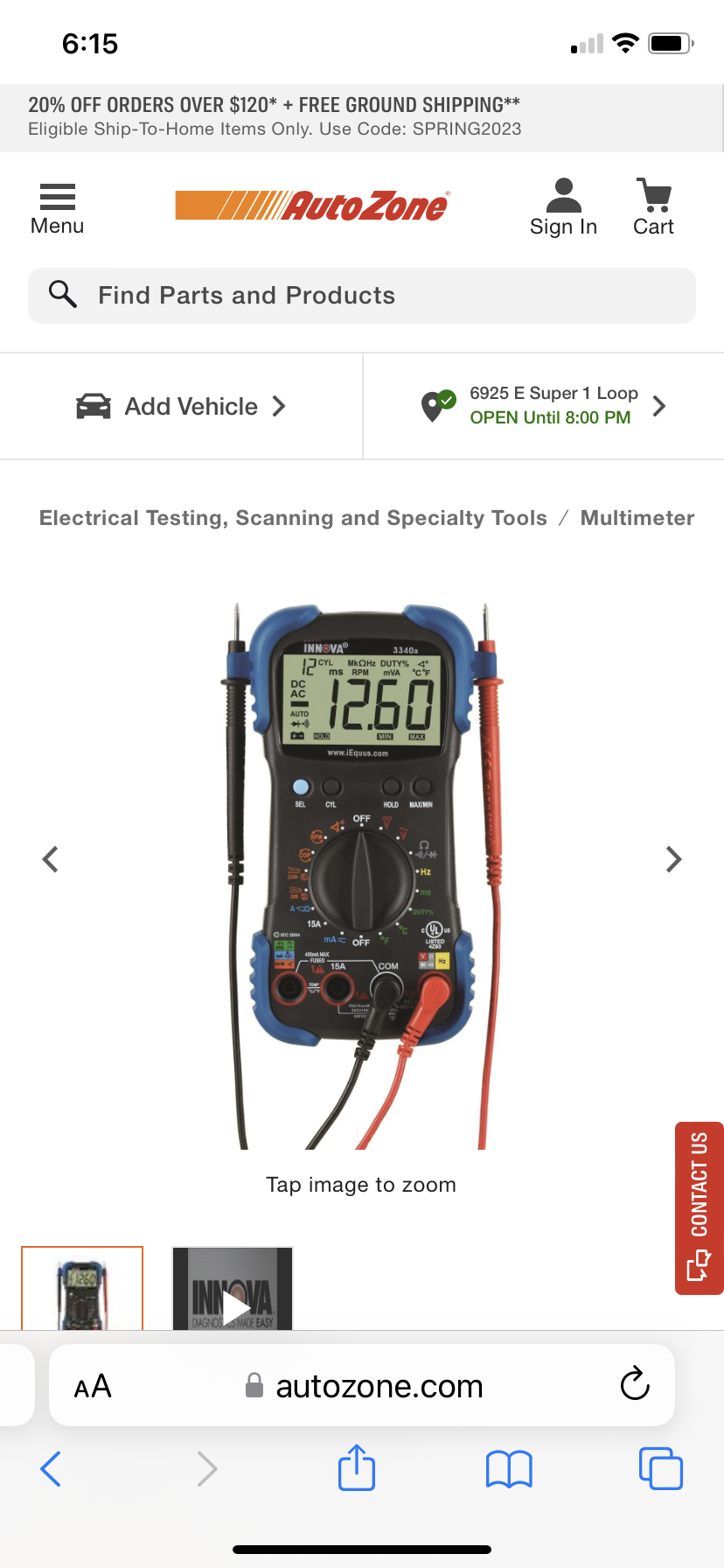Open Safari tabs overview
This screenshot has height=1568, width=724.
661,1468
